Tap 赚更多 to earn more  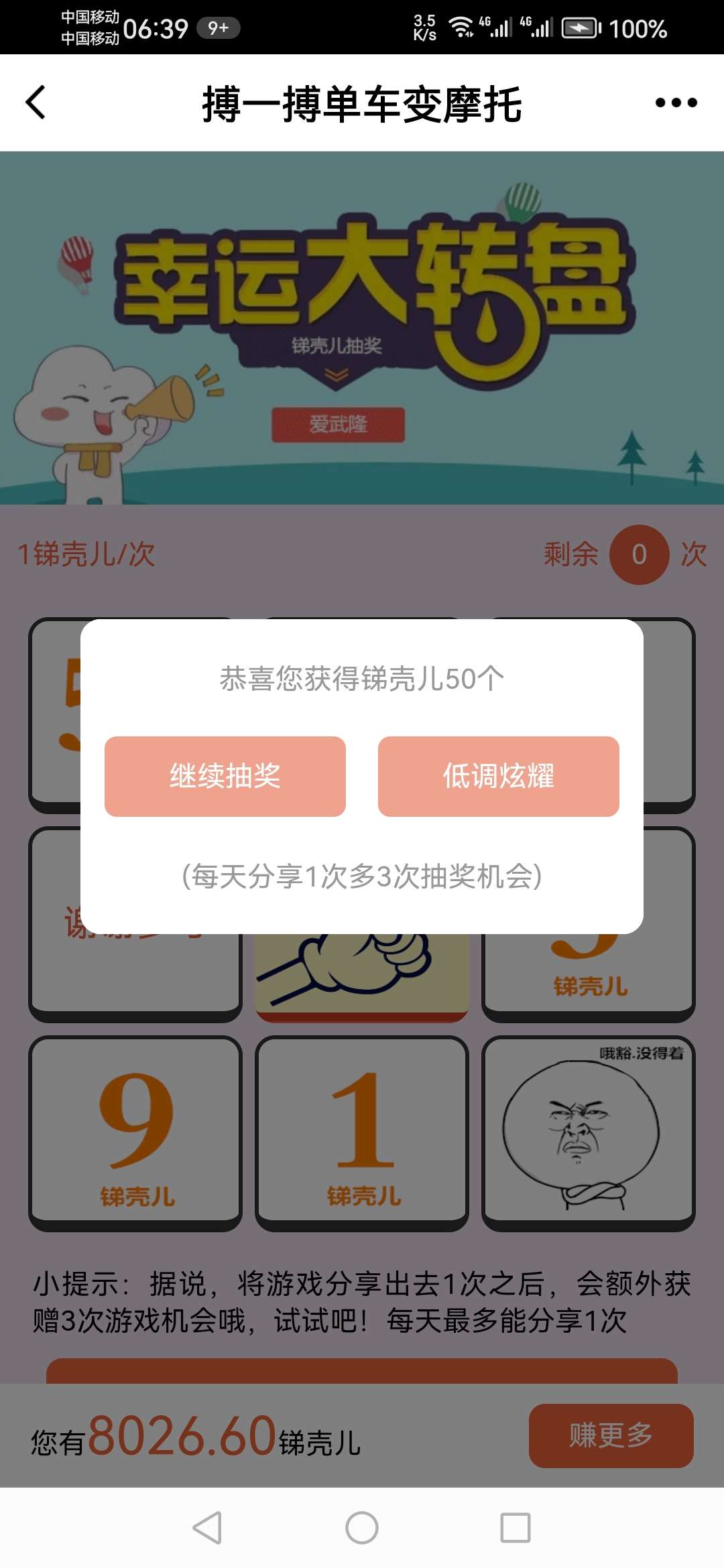611,1435
